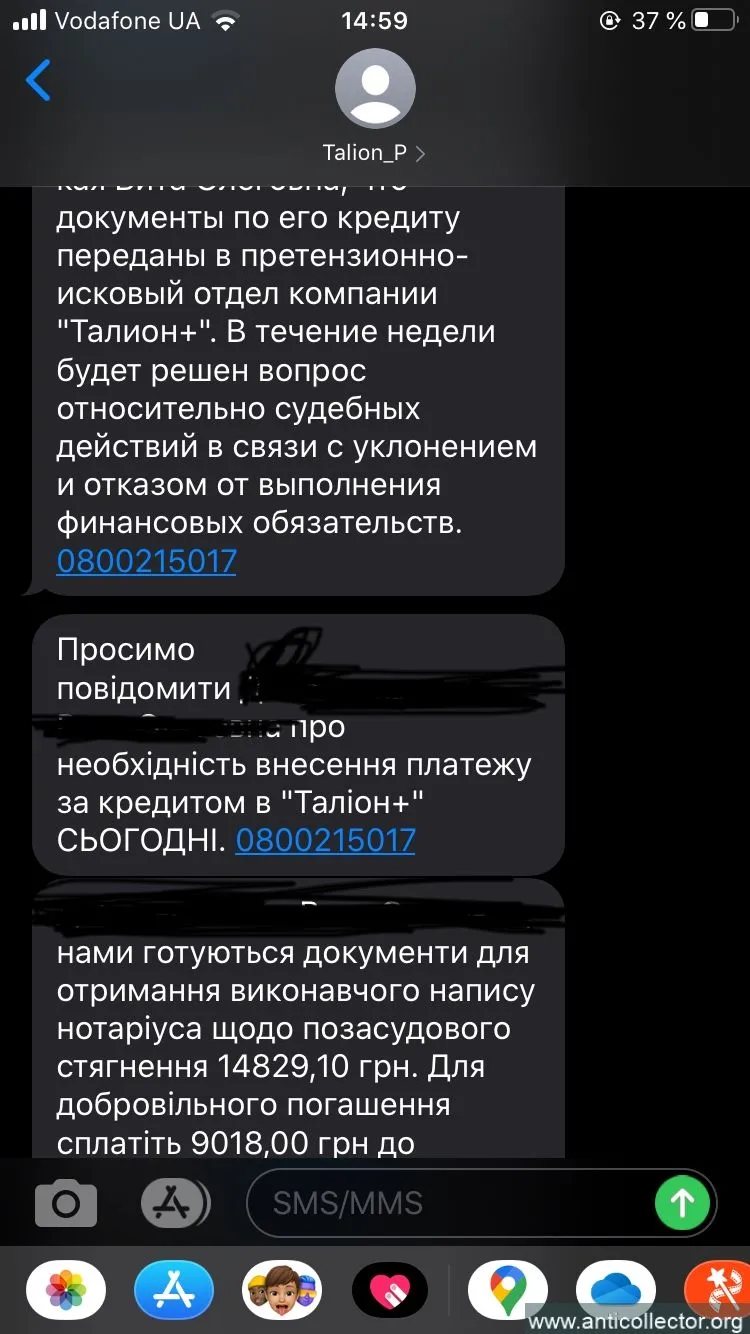The height and width of the screenshot is (1334, 750).
Task: Call 0800215017 link in the Russian message
Action: pyautogui.click(x=147, y=561)
